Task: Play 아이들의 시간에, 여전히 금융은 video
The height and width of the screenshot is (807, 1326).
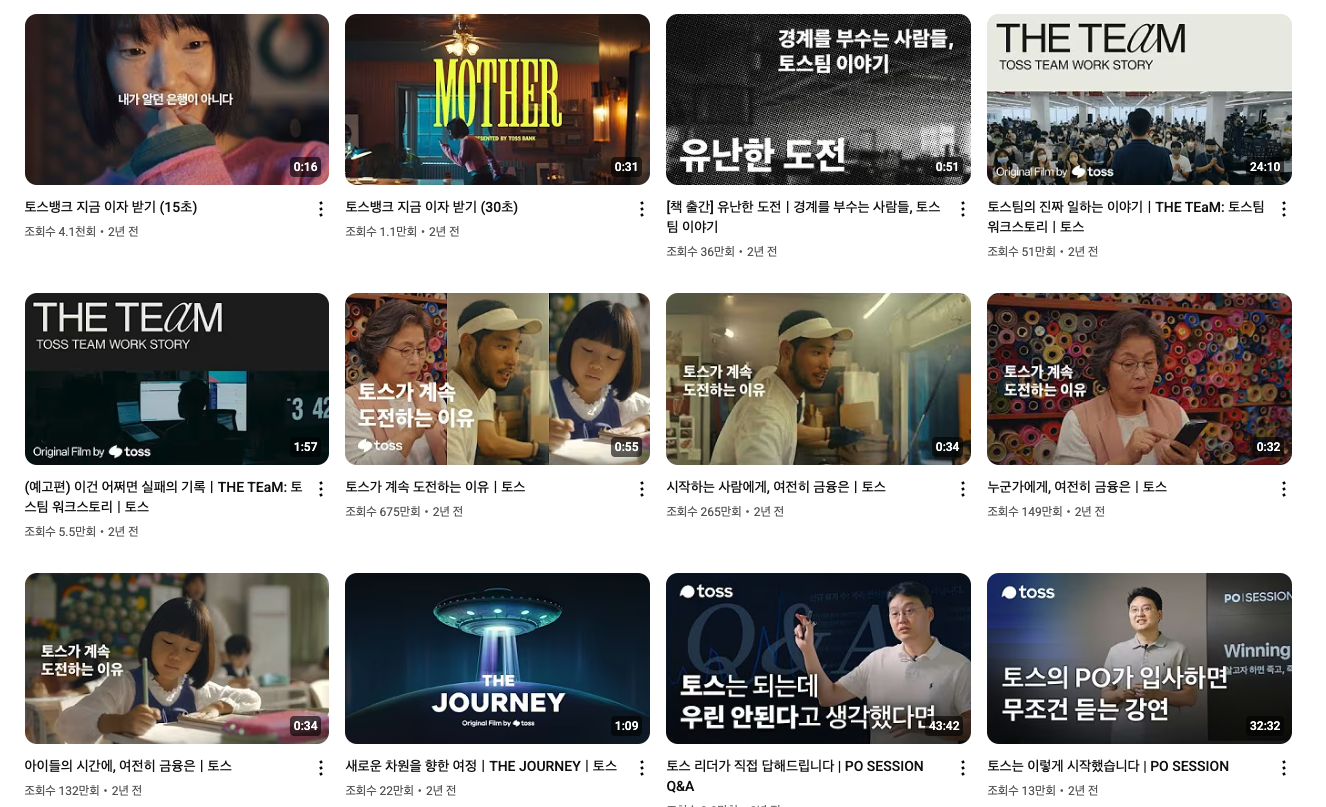Action: click(x=176, y=658)
